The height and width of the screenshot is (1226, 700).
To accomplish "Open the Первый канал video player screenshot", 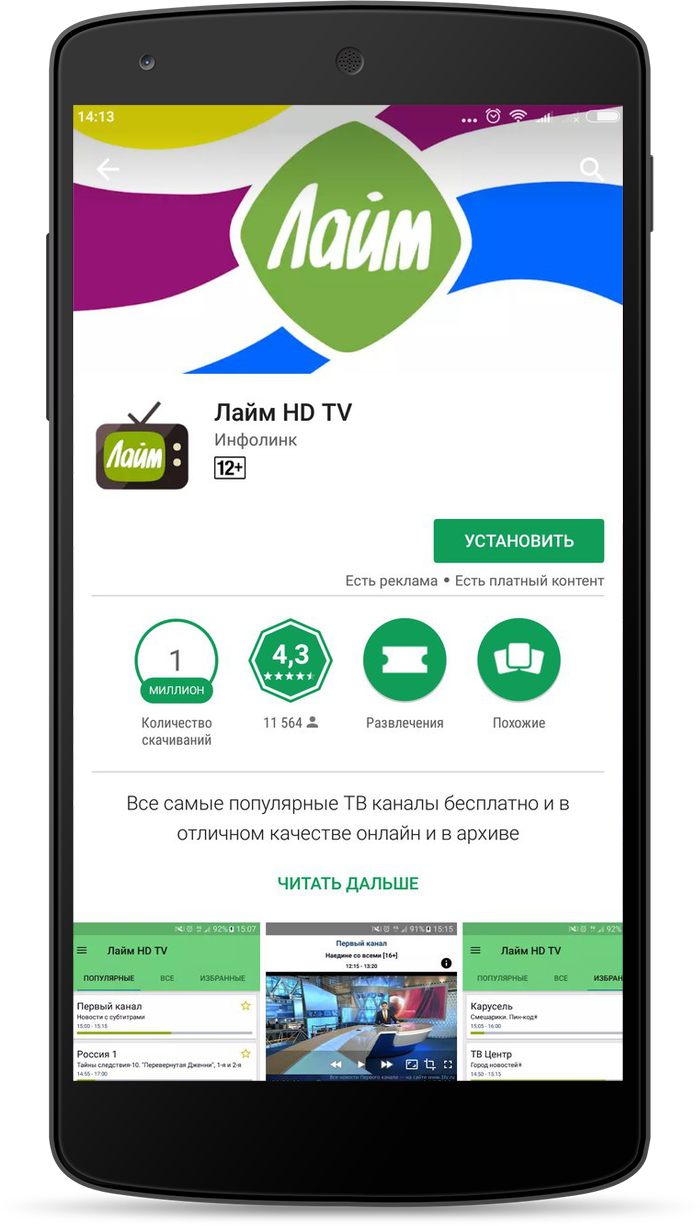I will coord(361,1000).
